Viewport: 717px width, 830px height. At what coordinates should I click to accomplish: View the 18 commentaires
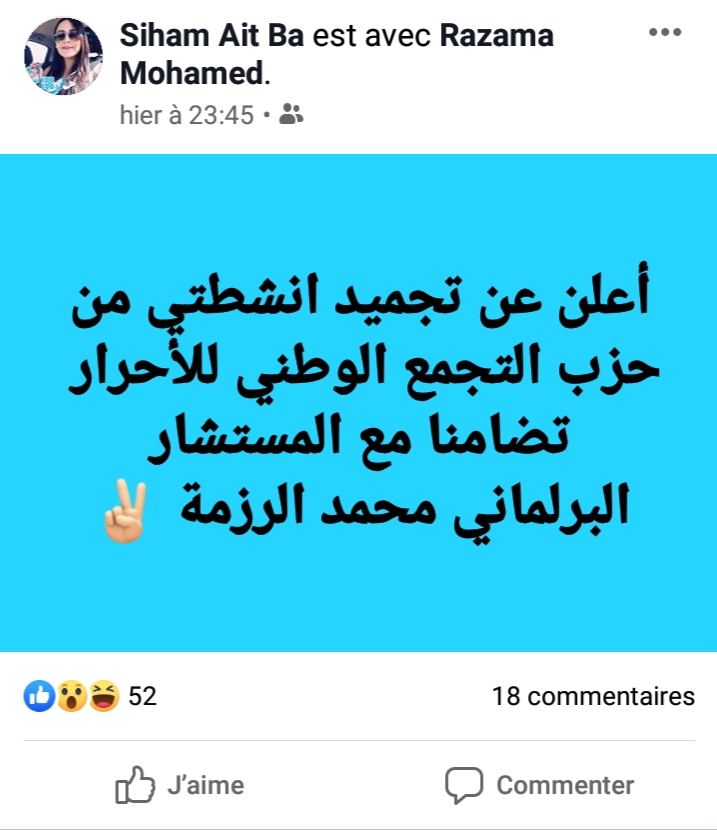coord(593,696)
